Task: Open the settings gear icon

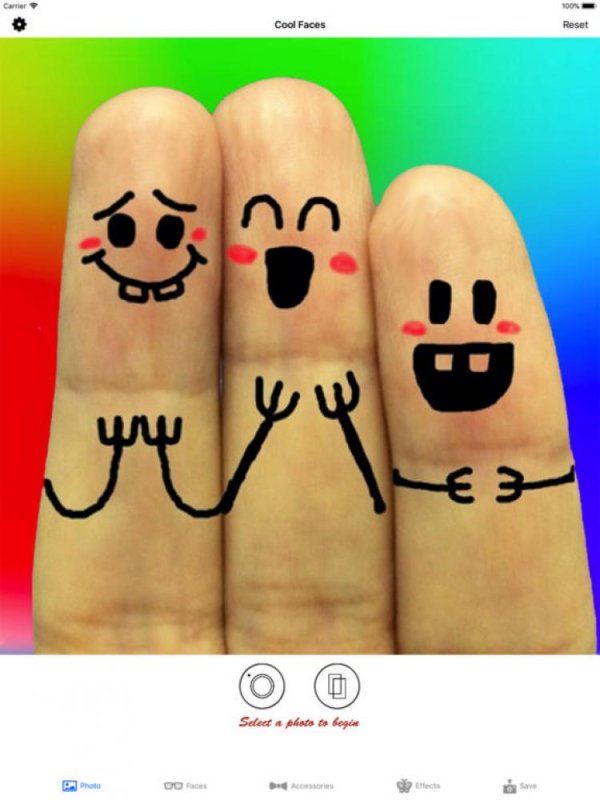Action: (19, 24)
